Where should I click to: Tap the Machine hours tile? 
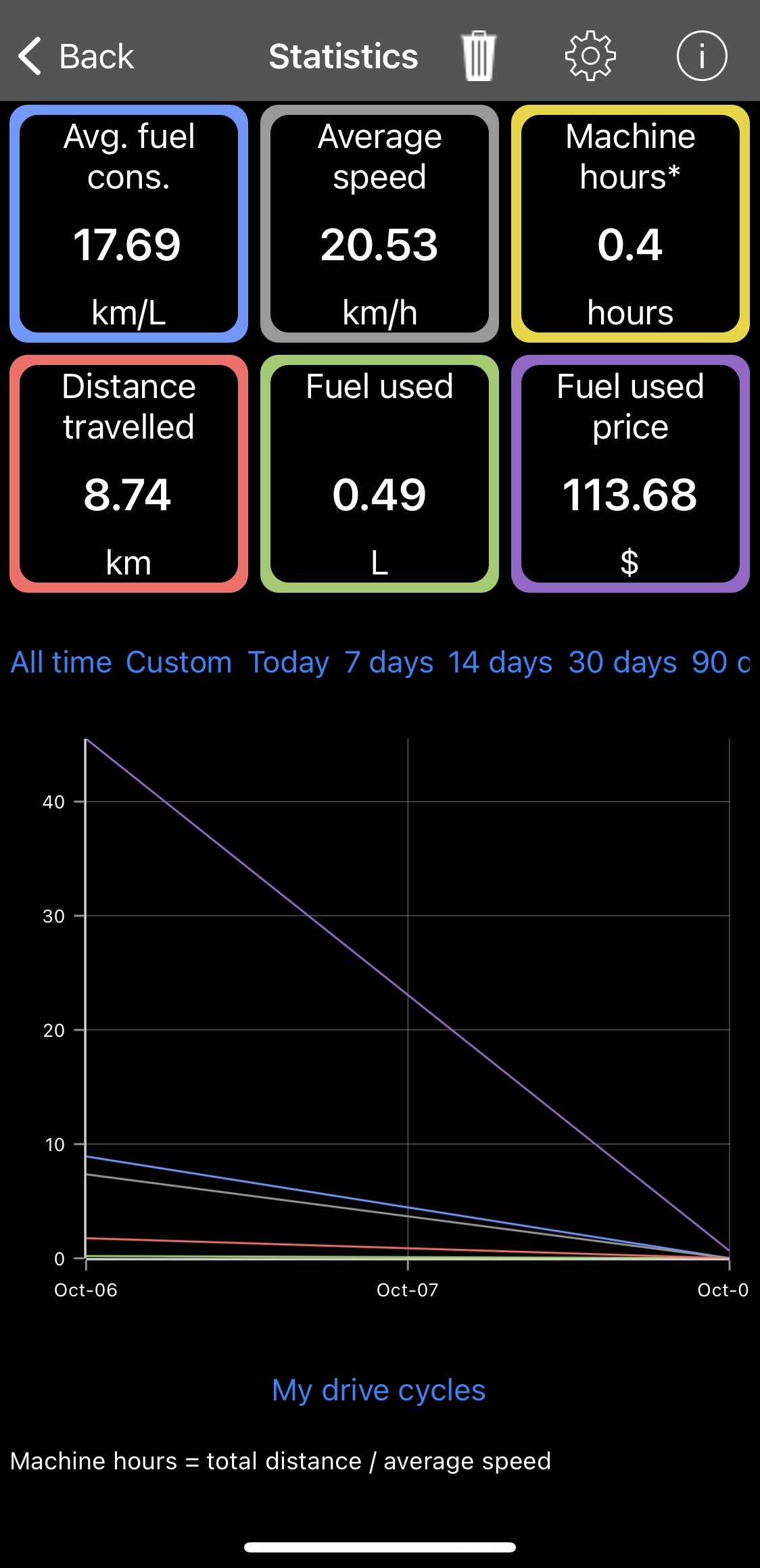coord(630,224)
